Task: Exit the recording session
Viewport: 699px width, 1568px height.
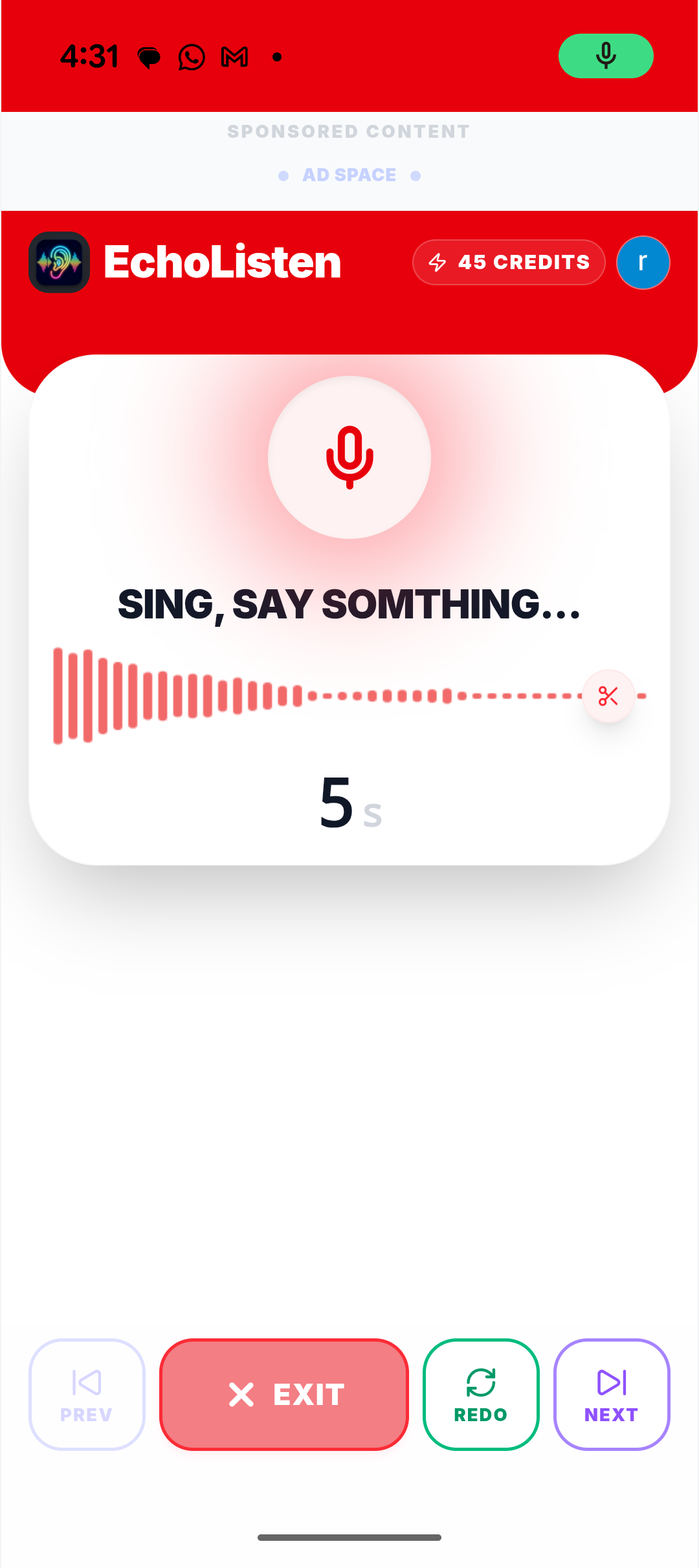Action: (x=284, y=1394)
